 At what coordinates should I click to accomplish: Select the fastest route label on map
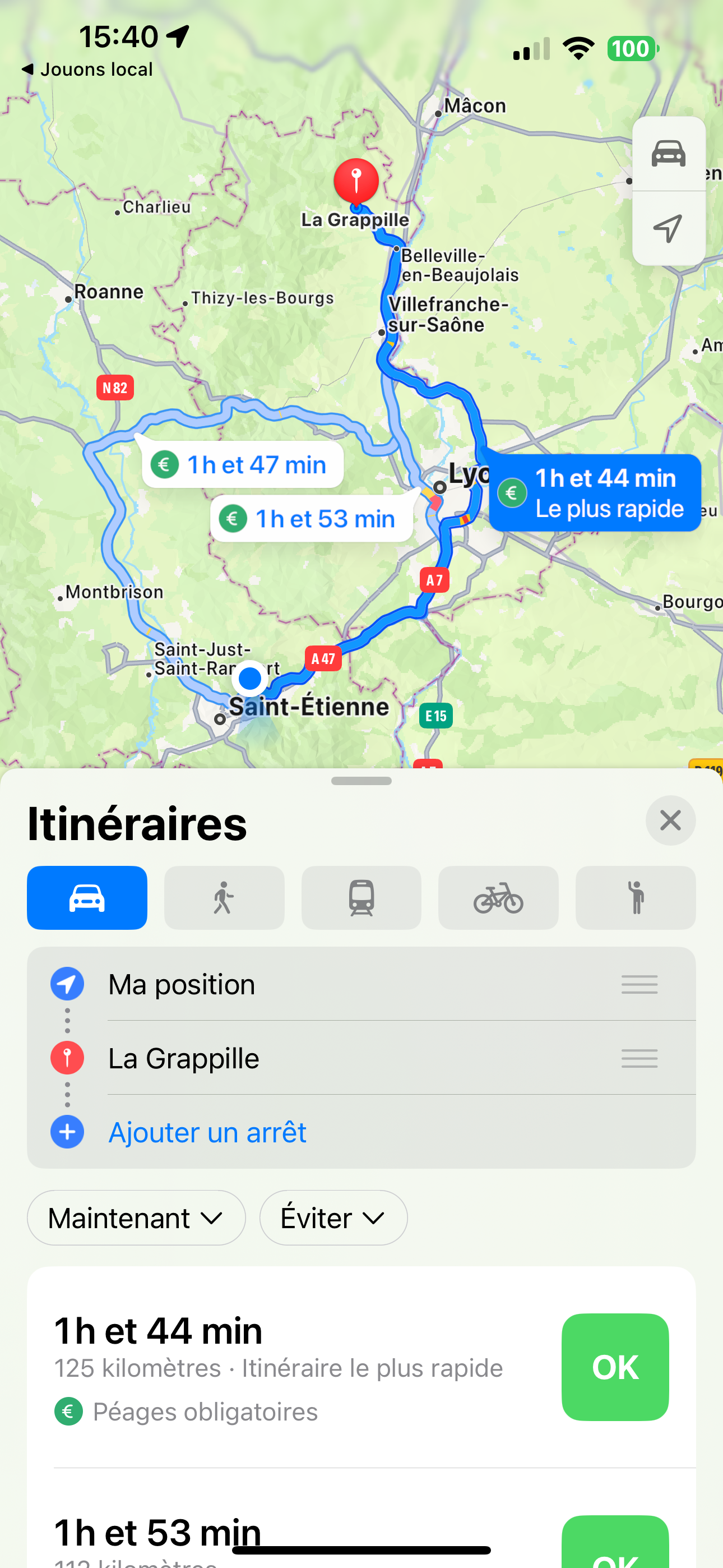click(595, 493)
